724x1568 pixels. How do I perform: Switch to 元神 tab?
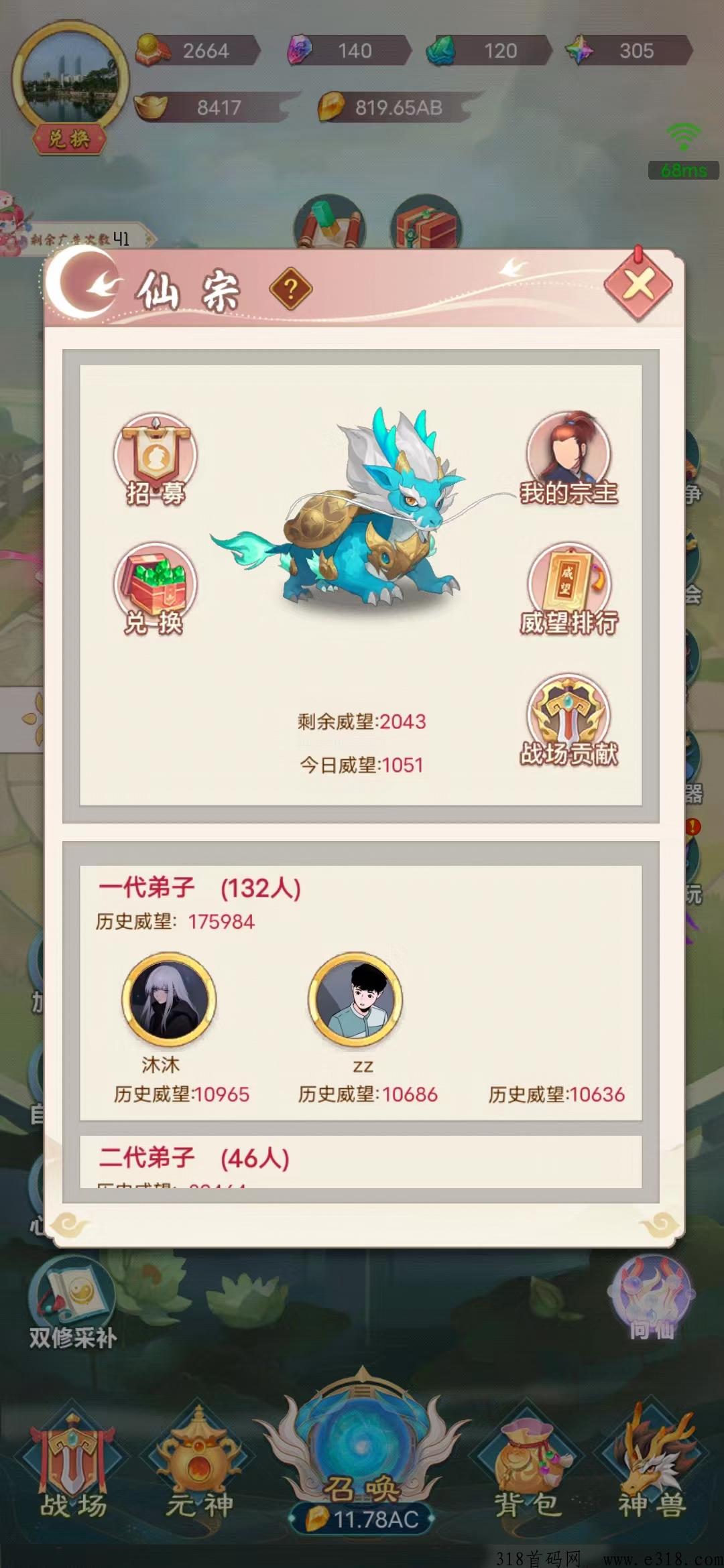tap(199, 1467)
